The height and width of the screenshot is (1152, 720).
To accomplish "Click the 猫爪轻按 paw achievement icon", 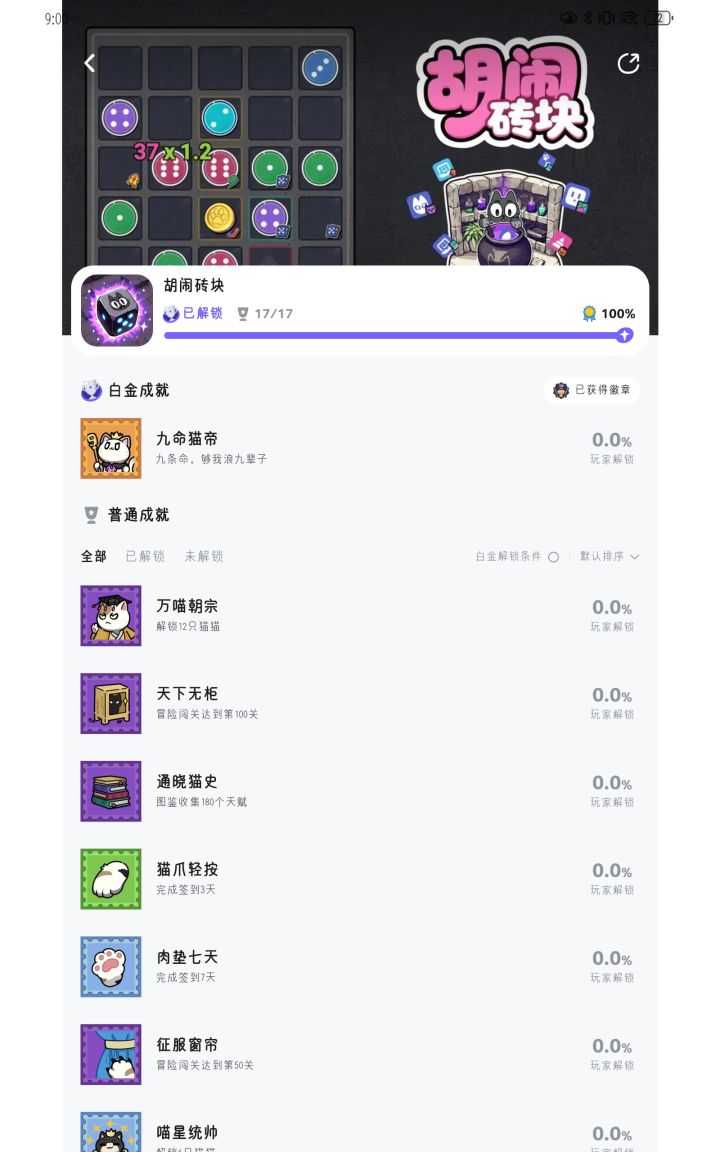I will 110,879.
